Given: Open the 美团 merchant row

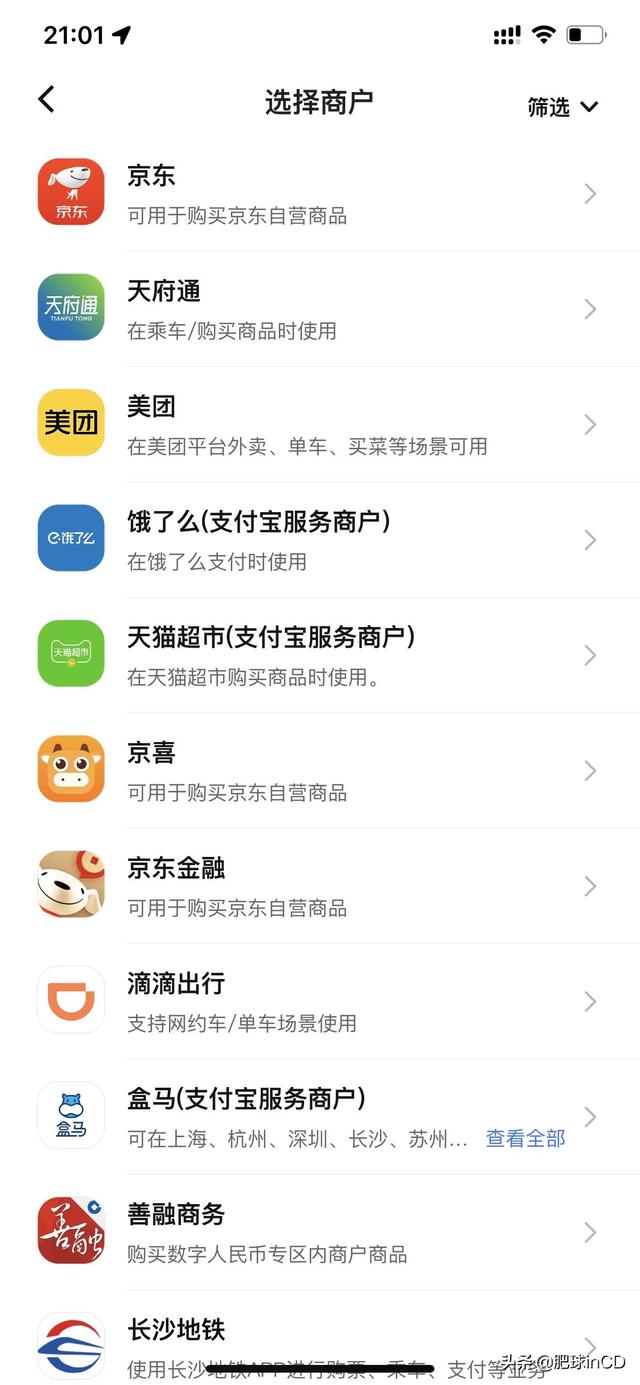Looking at the screenshot, I should click(x=320, y=424).
